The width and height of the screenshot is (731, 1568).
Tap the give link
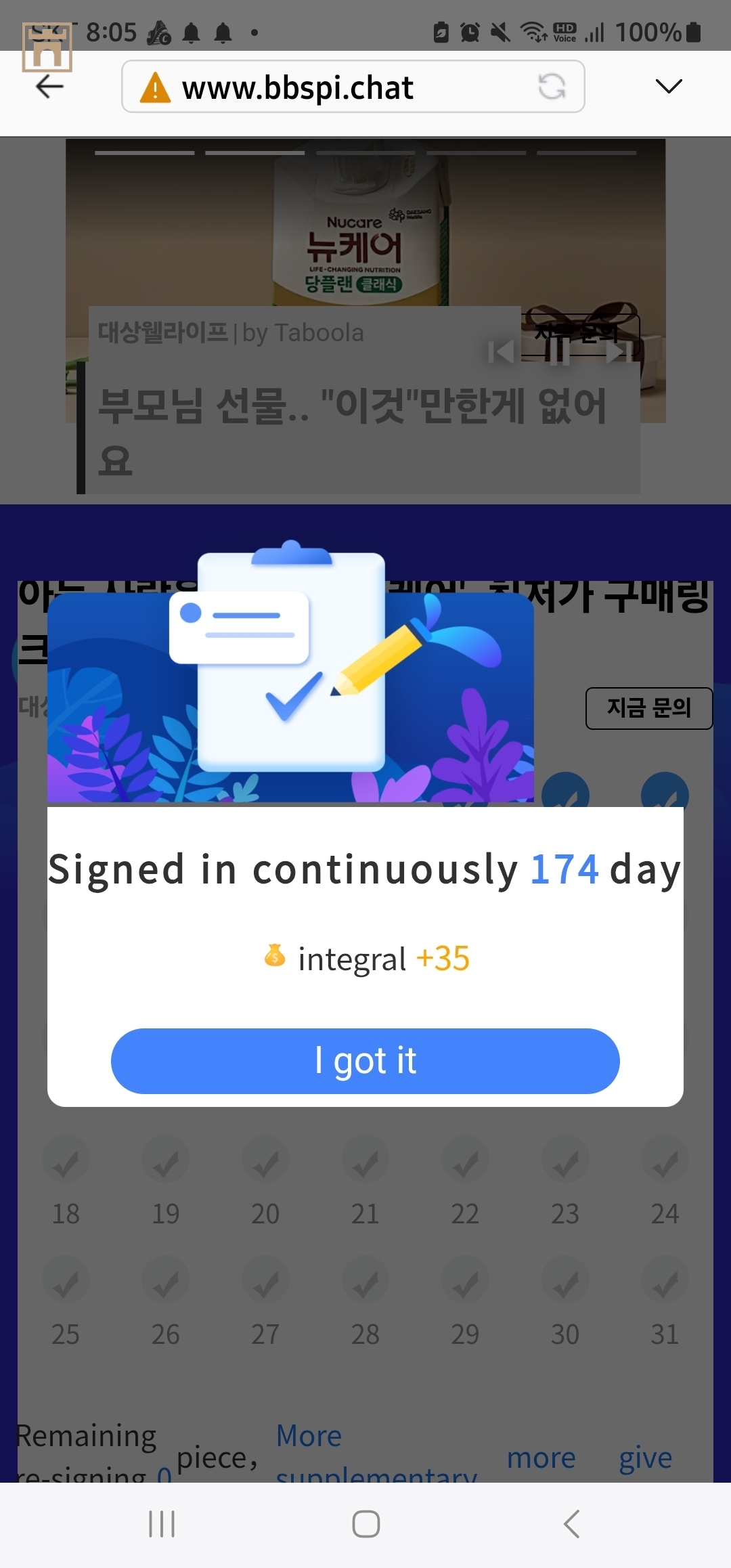645,1458
